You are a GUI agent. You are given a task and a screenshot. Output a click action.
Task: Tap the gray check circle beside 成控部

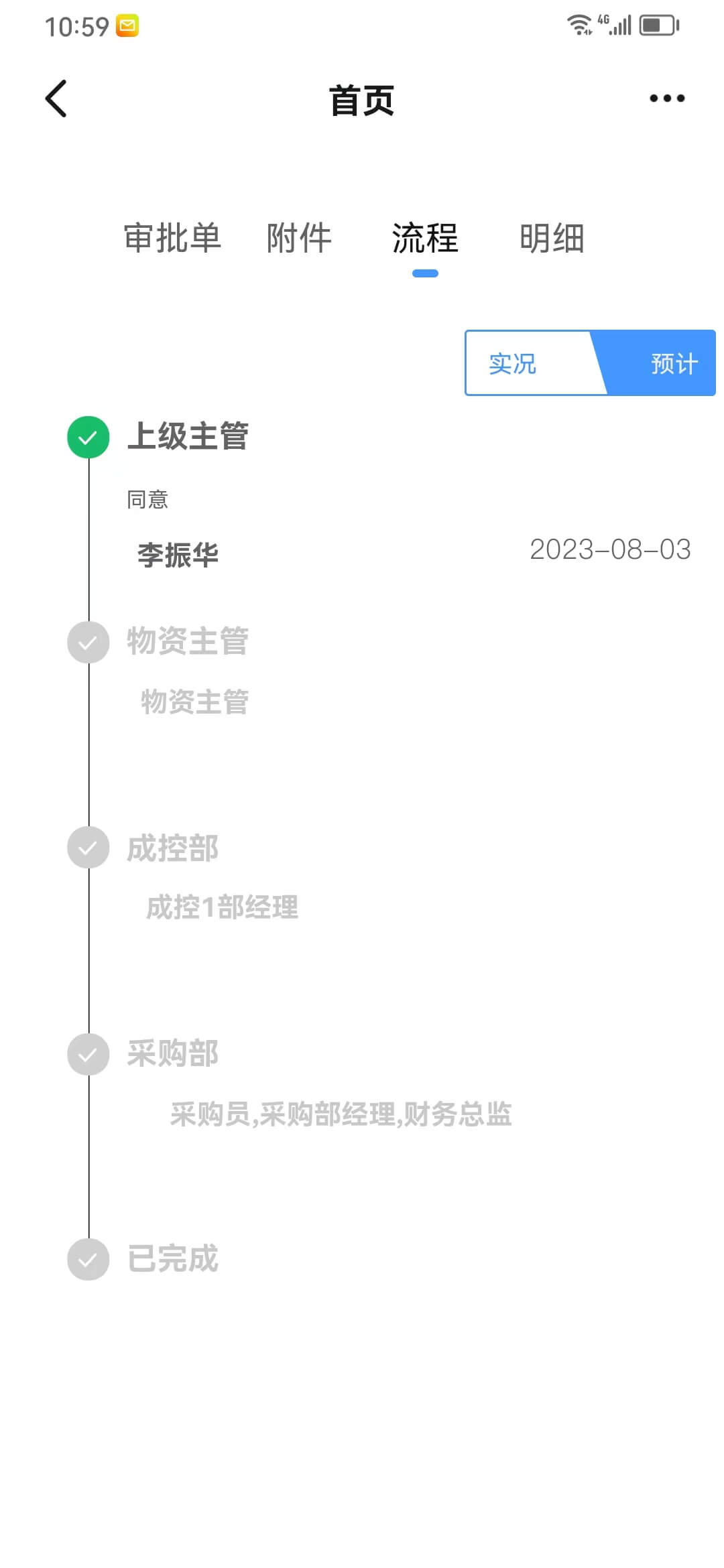point(88,847)
